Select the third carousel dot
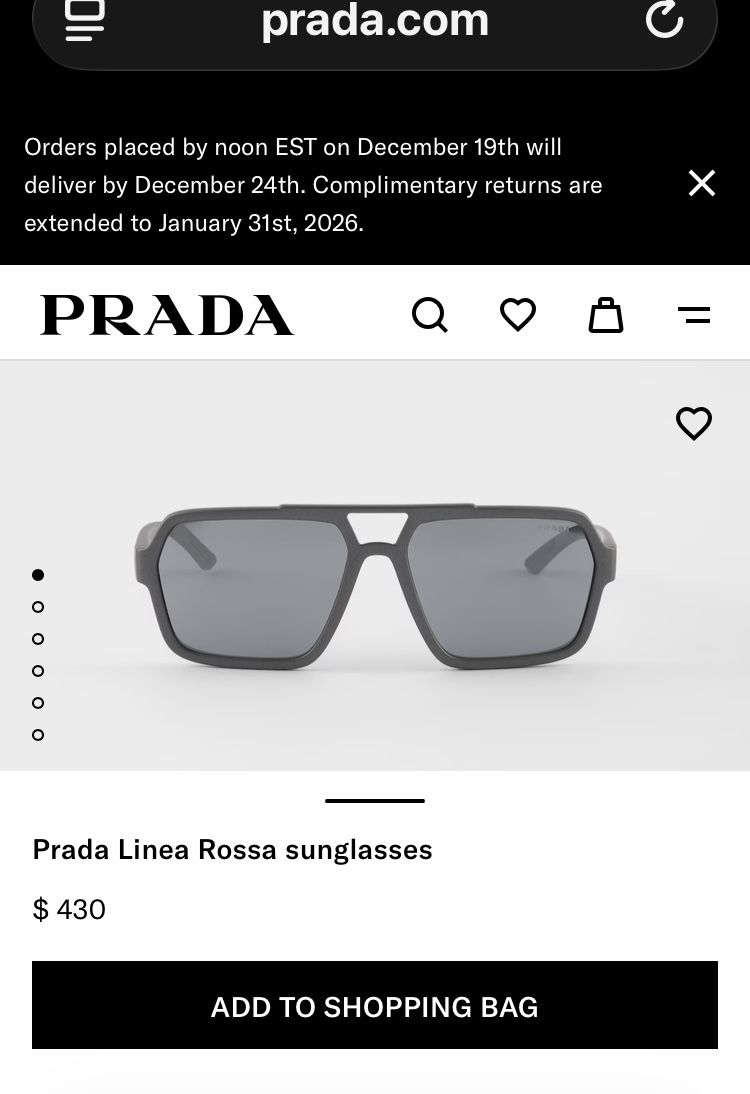The width and height of the screenshot is (750, 1094). [x=38, y=639]
